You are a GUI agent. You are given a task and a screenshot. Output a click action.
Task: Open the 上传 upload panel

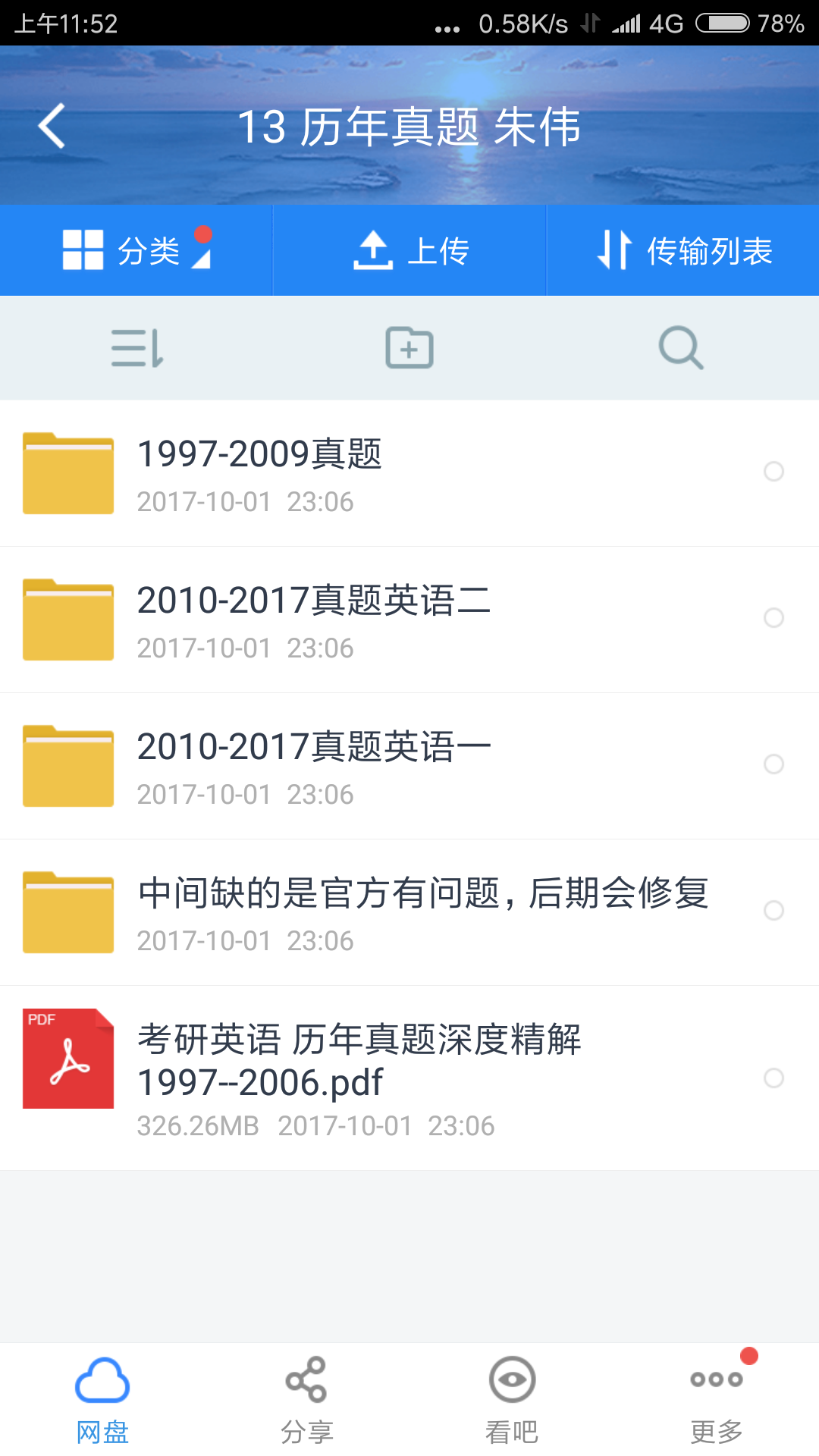(x=409, y=250)
